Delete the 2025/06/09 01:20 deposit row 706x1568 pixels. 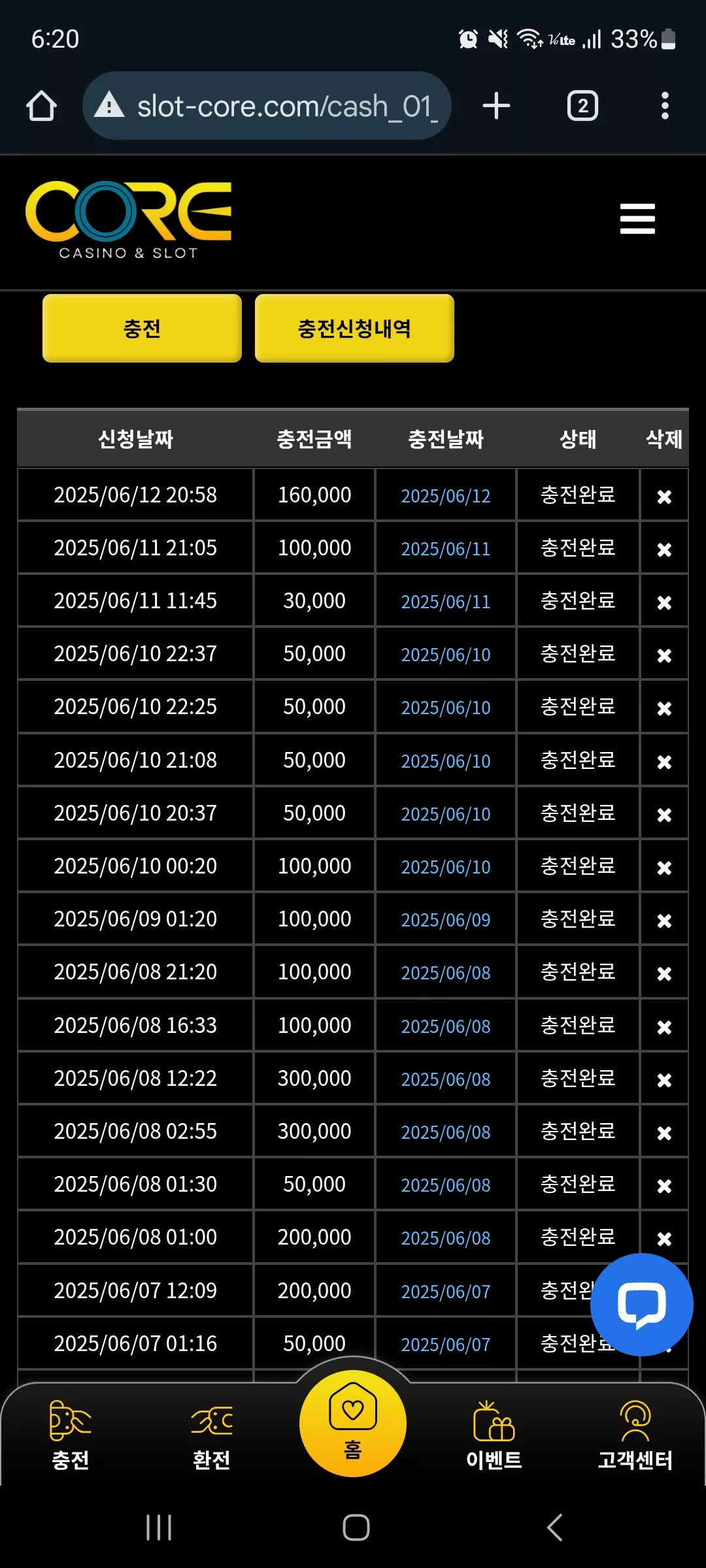pyautogui.click(x=664, y=921)
